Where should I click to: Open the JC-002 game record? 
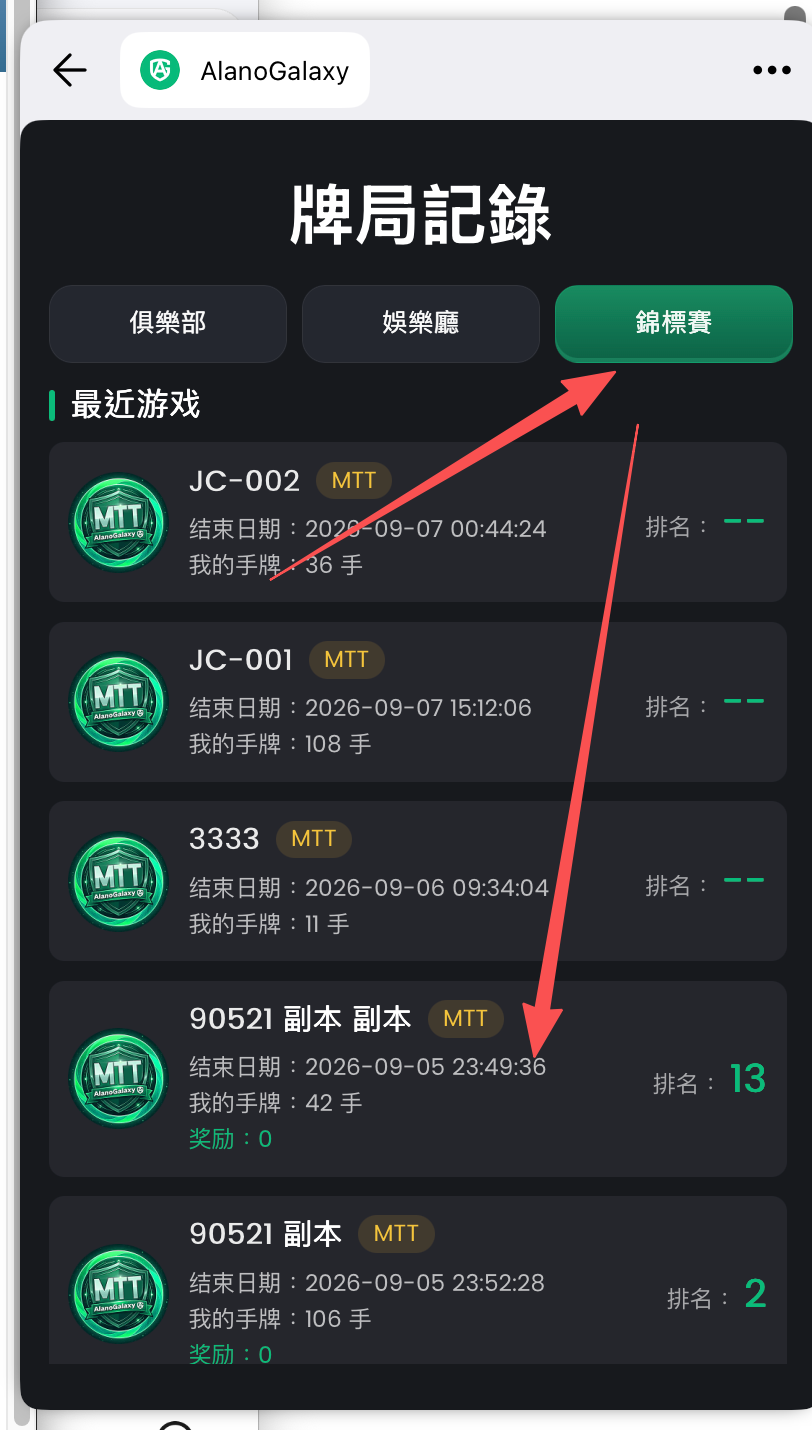(x=418, y=522)
